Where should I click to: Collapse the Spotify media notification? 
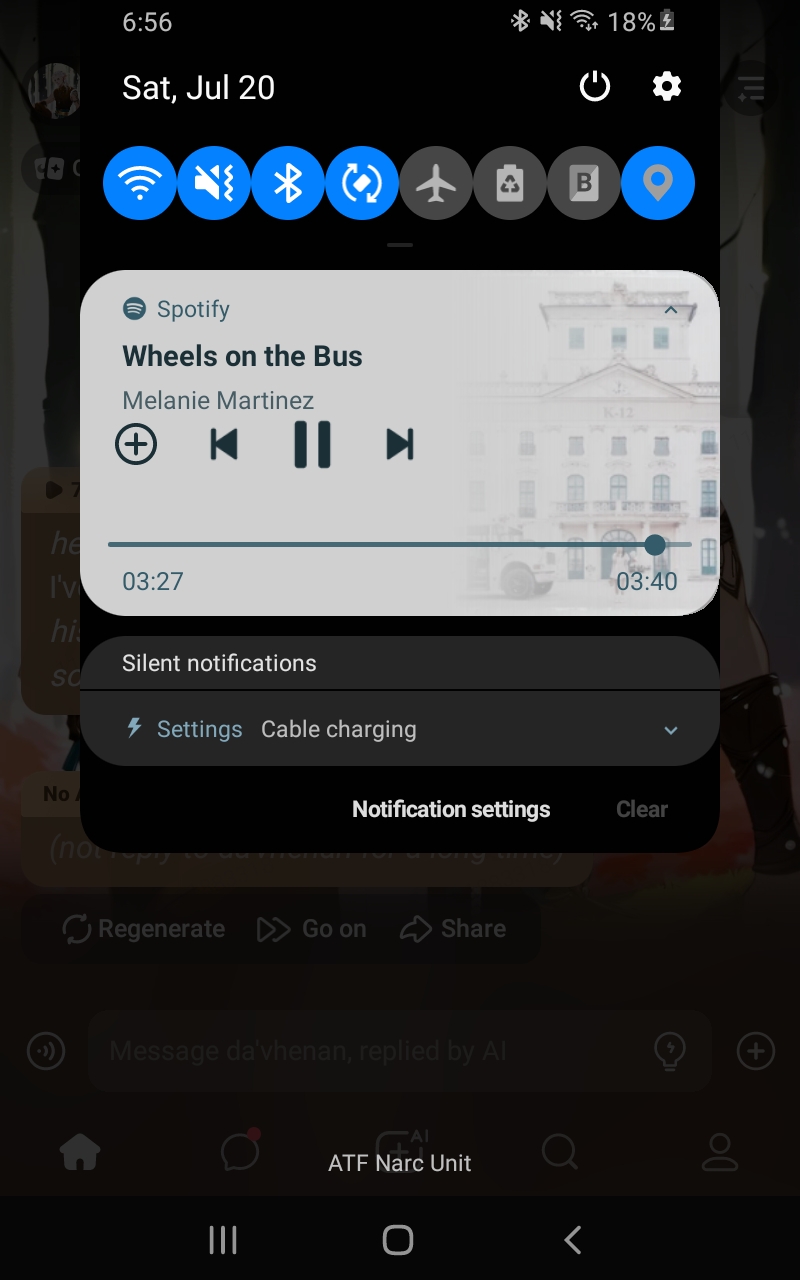point(671,310)
